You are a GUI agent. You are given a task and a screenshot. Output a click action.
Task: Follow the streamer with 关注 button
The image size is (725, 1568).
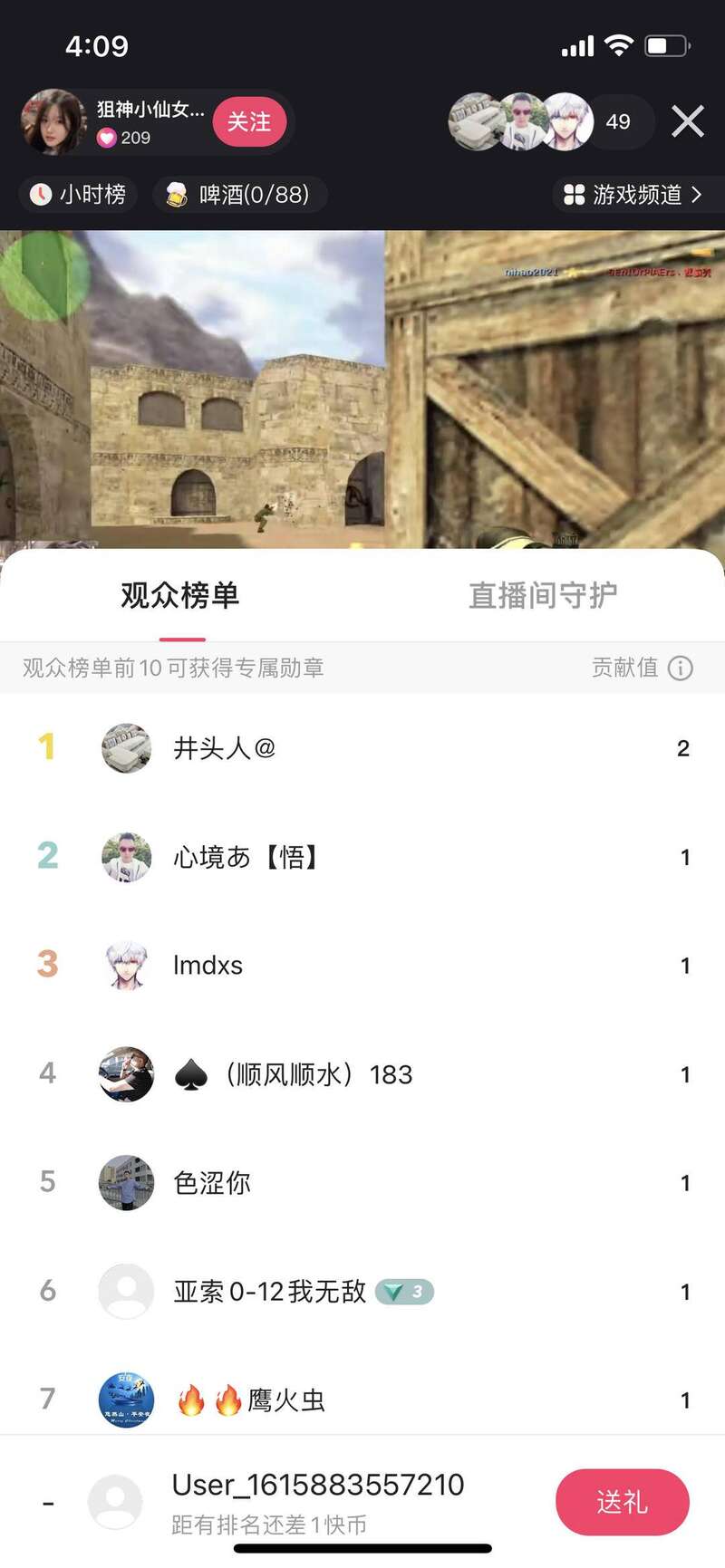(248, 122)
